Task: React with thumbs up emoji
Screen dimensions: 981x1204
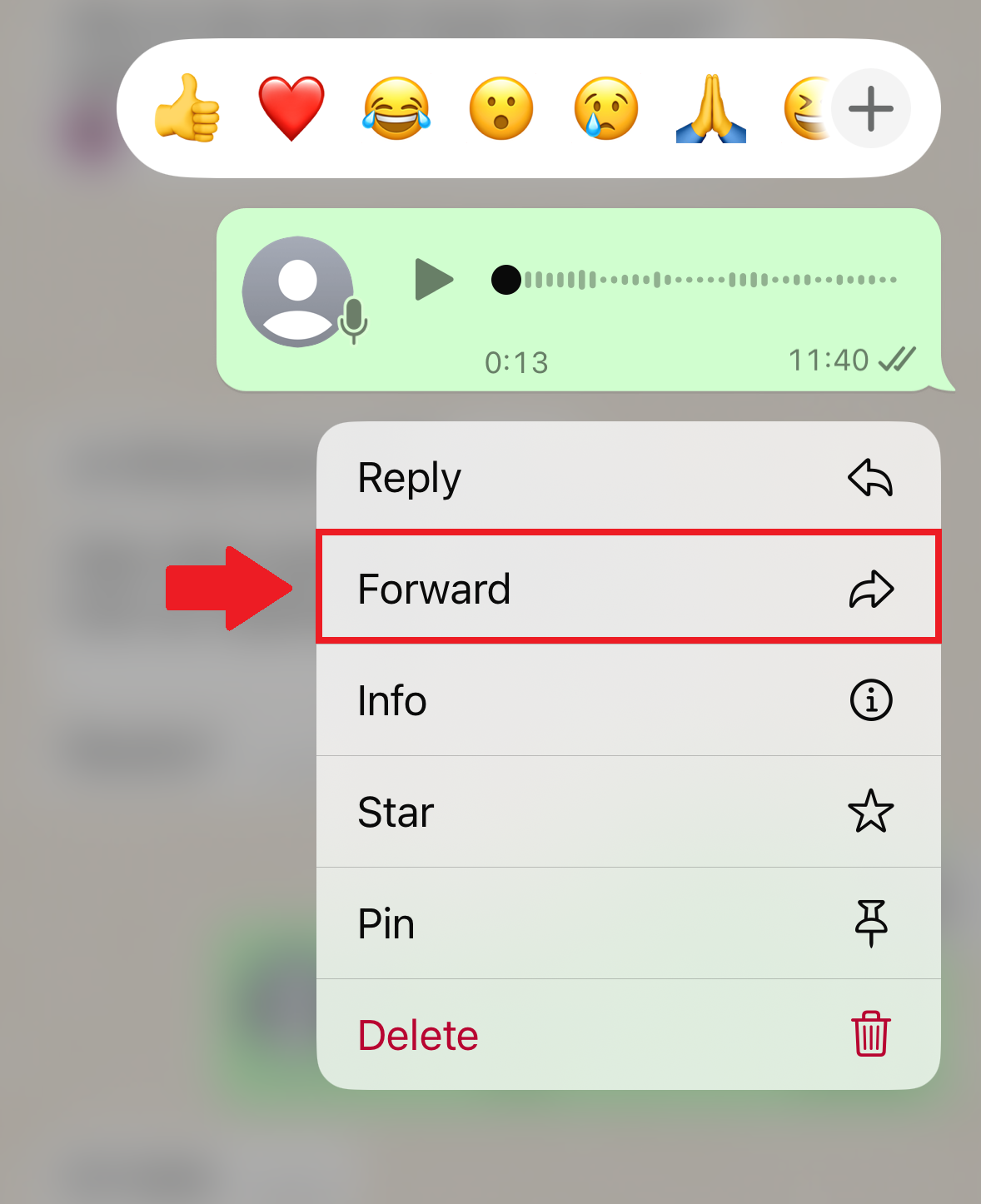Action: [x=187, y=108]
